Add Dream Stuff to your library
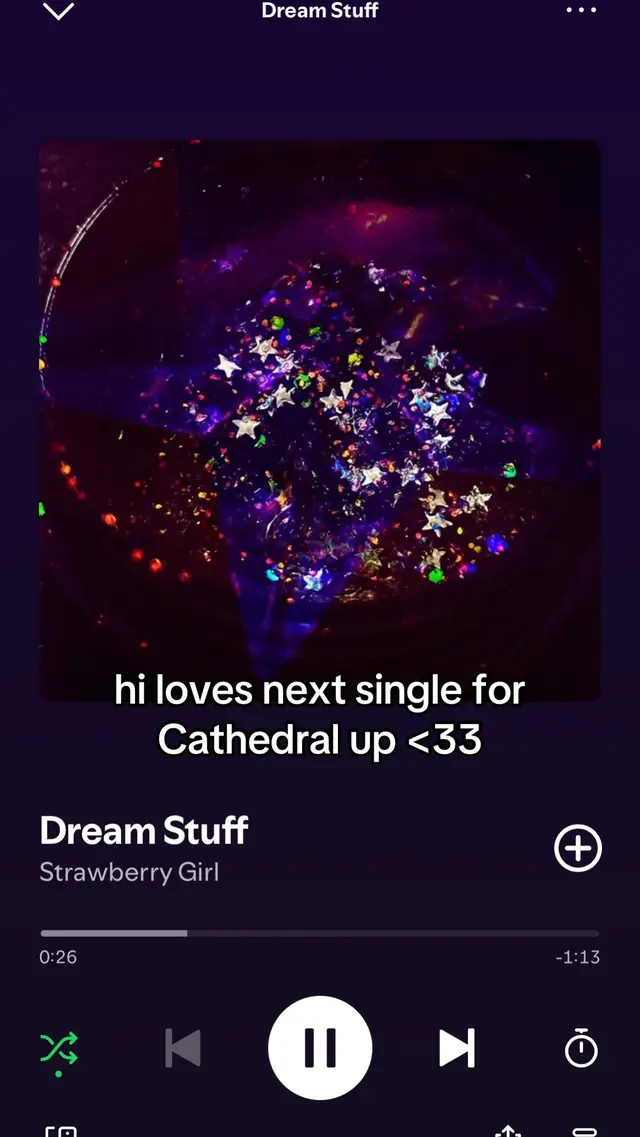This screenshot has height=1137, width=640. tap(578, 847)
